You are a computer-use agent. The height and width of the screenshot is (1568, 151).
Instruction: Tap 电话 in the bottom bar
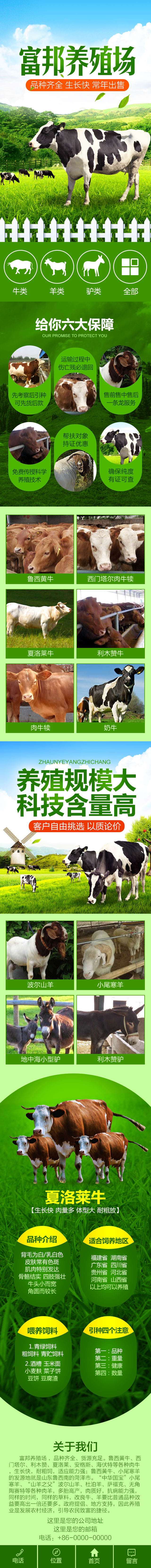(x=18, y=1556)
